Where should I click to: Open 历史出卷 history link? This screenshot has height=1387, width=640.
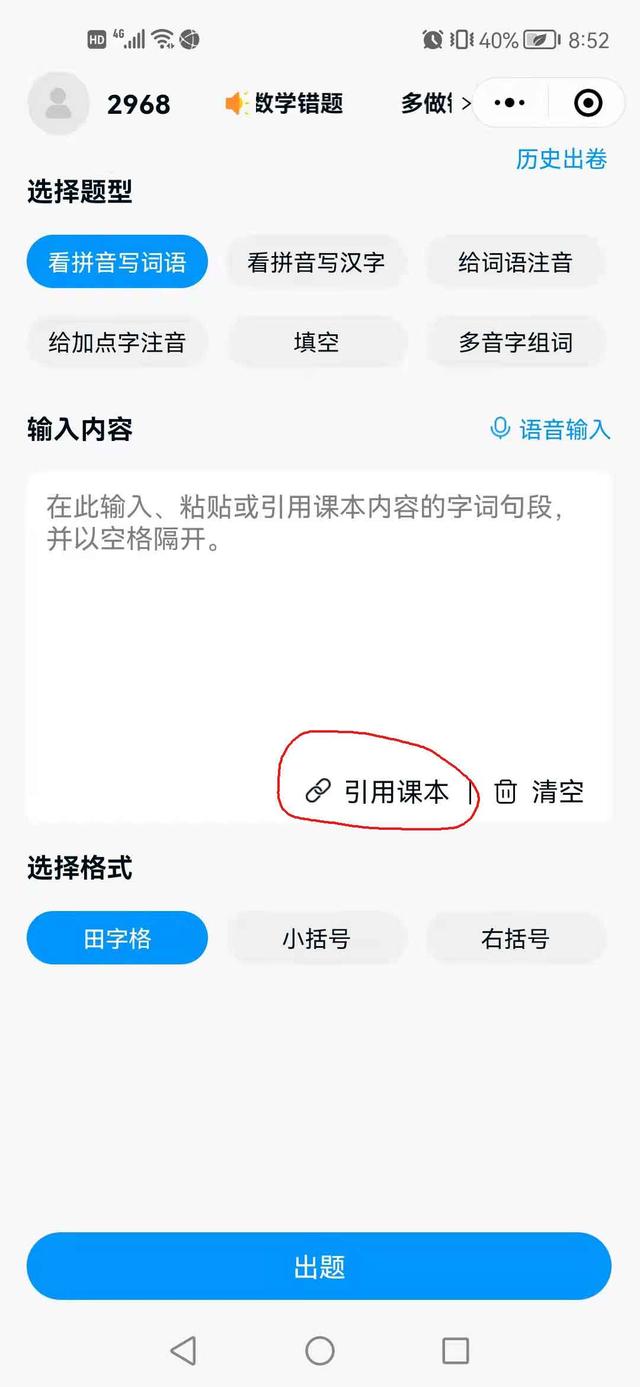(561, 158)
